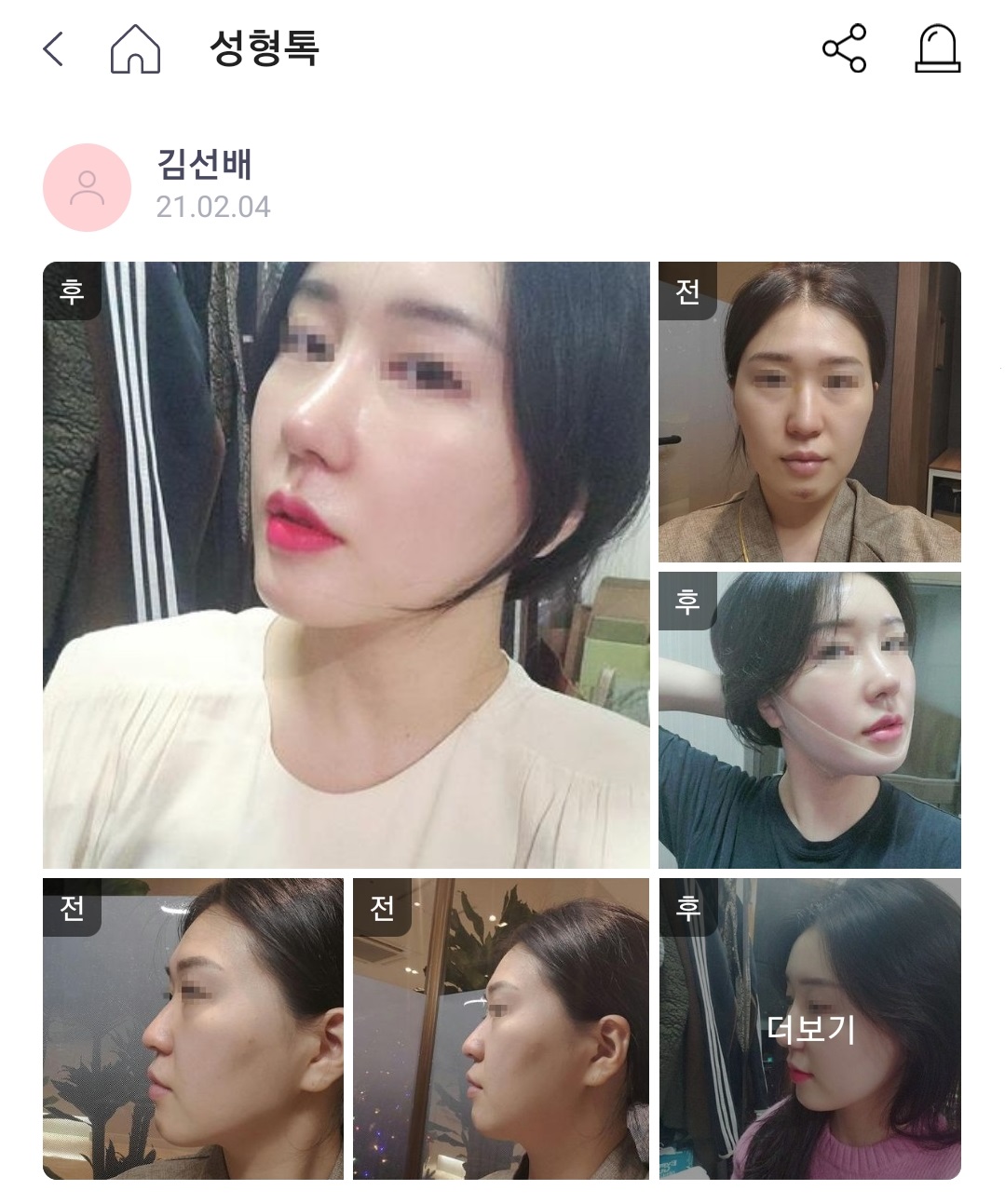Image resolution: width=1005 pixels, height=1204 pixels.
Task: Tap 더보기 to see more photos
Action: coord(809,1028)
